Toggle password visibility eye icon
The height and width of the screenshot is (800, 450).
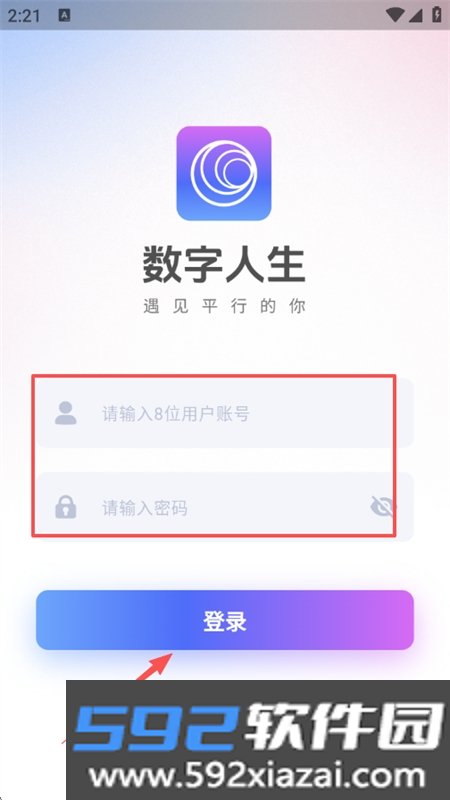tap(382, 507)
